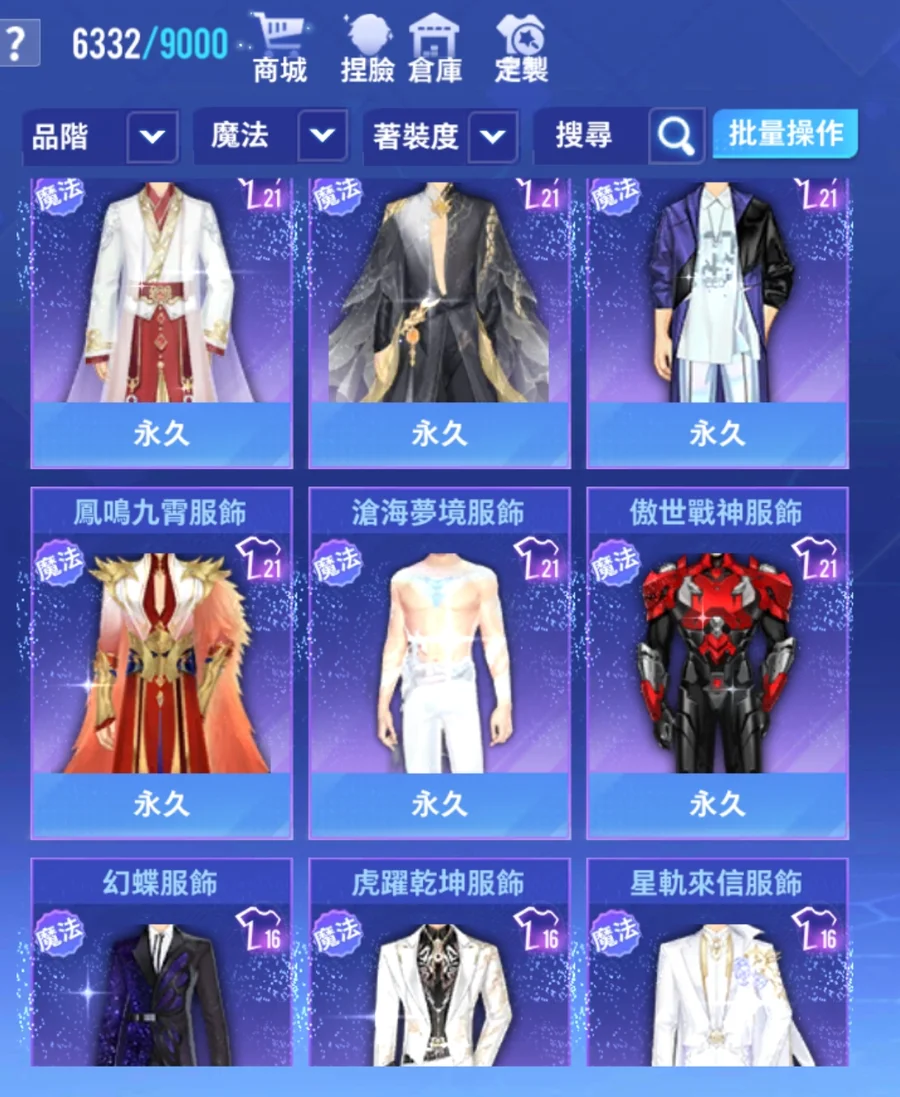
Task: Select the 滄海夢境服飾 outfit
Action: point(439,662)
